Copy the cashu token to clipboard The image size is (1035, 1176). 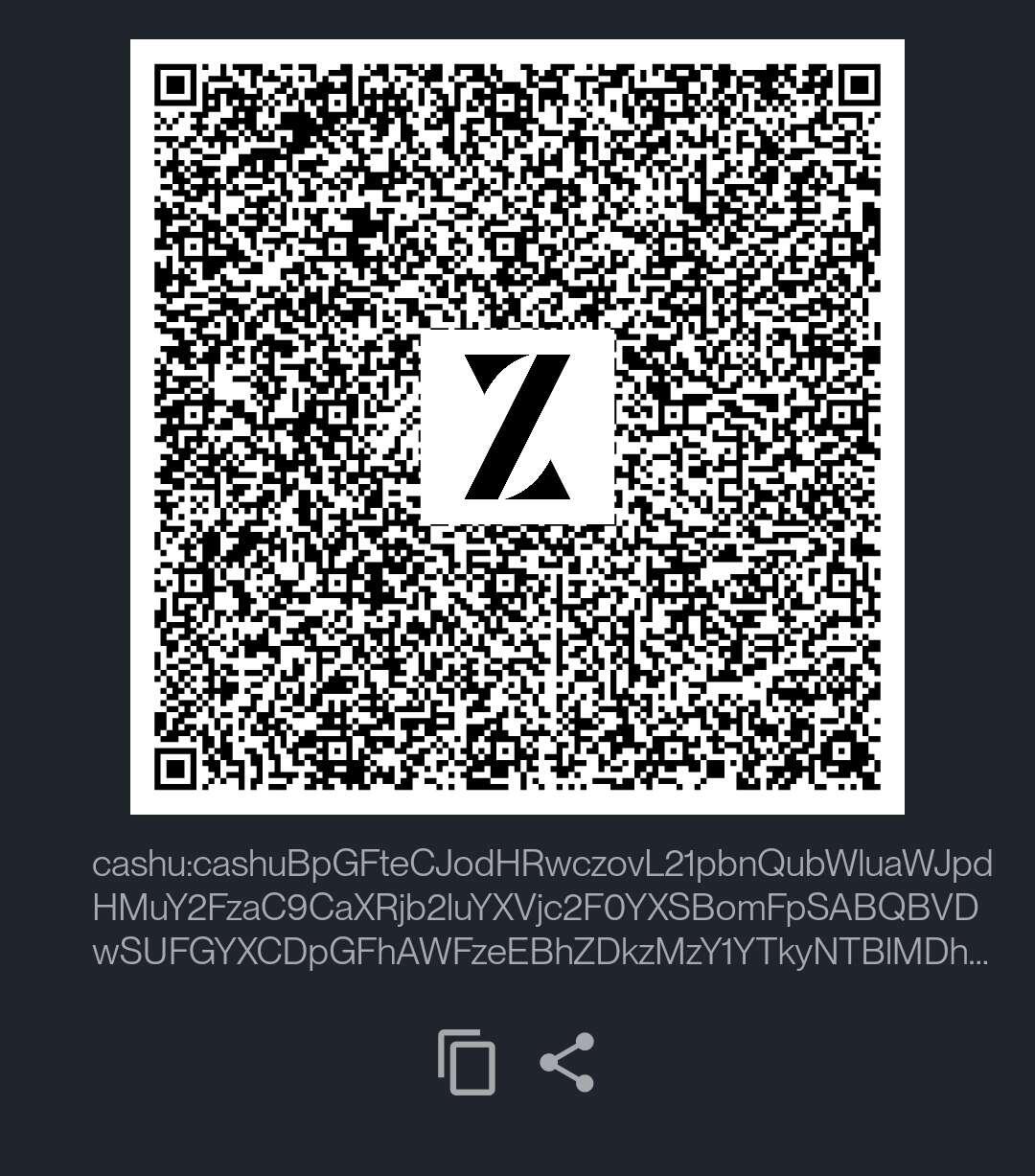click(467, 1062)
